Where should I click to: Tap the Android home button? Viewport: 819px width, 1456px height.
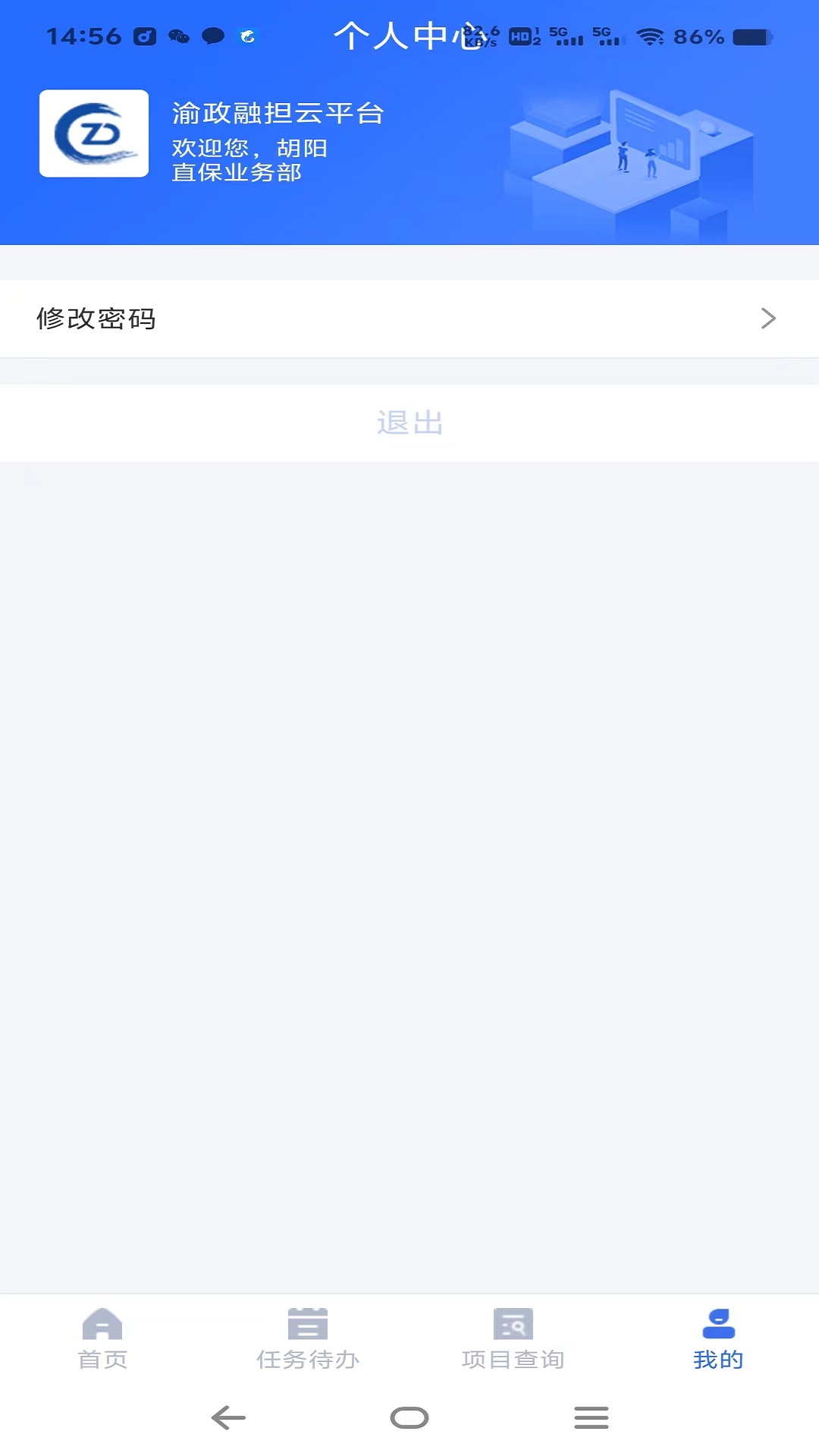tap(409, 1417)
